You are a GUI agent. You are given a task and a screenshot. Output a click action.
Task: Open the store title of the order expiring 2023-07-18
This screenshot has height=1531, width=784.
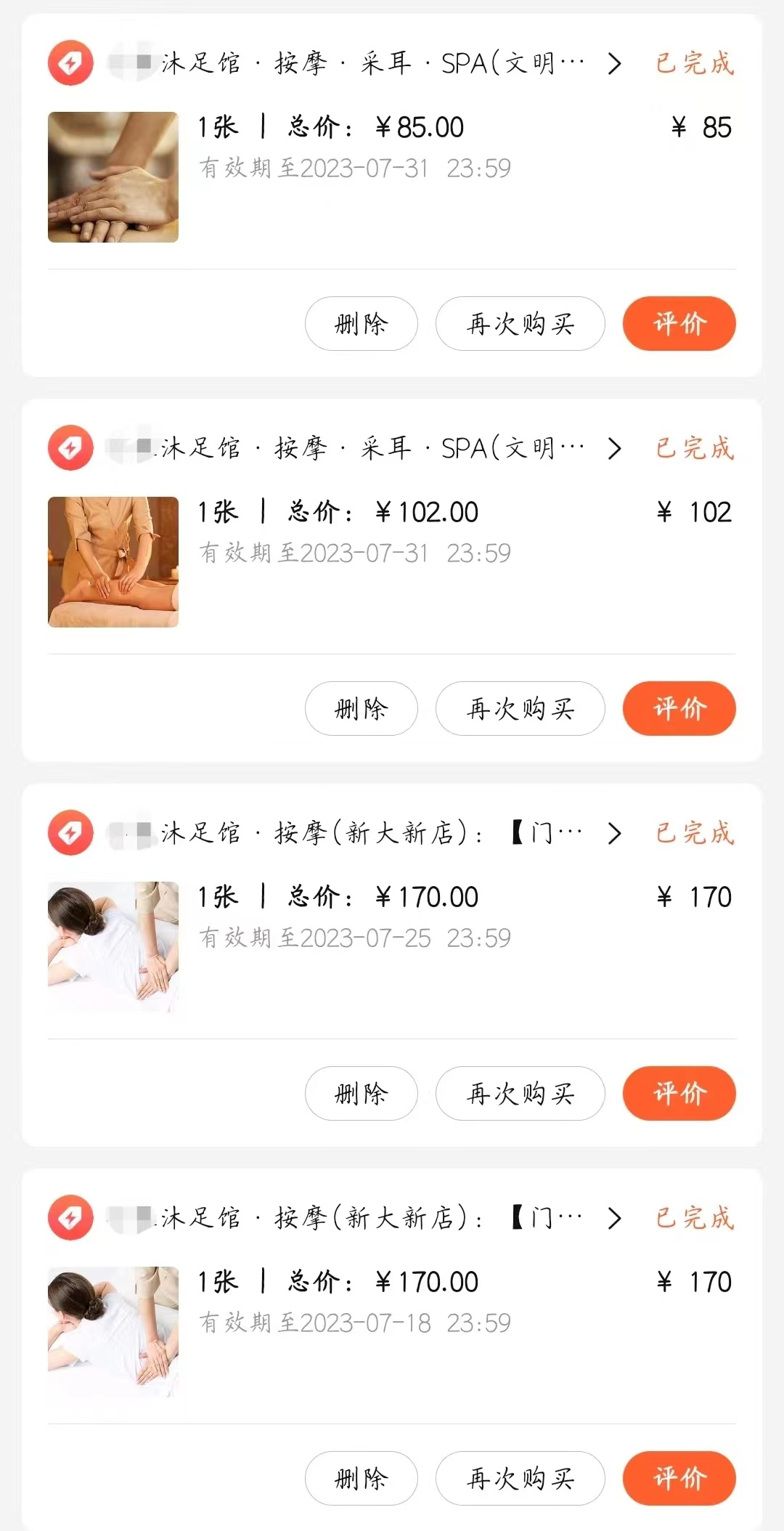click(370, 1219)
